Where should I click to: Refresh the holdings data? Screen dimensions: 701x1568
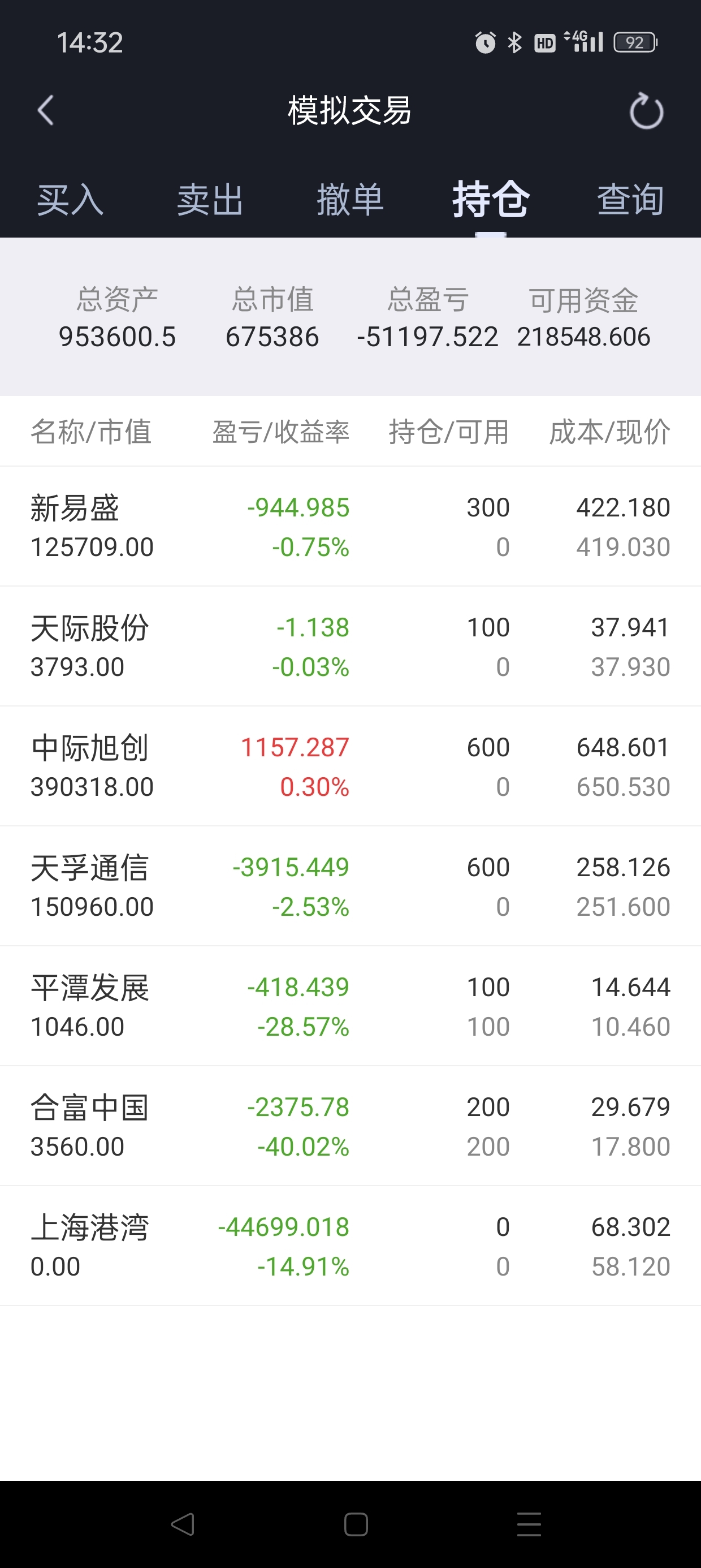click(646, 111)
